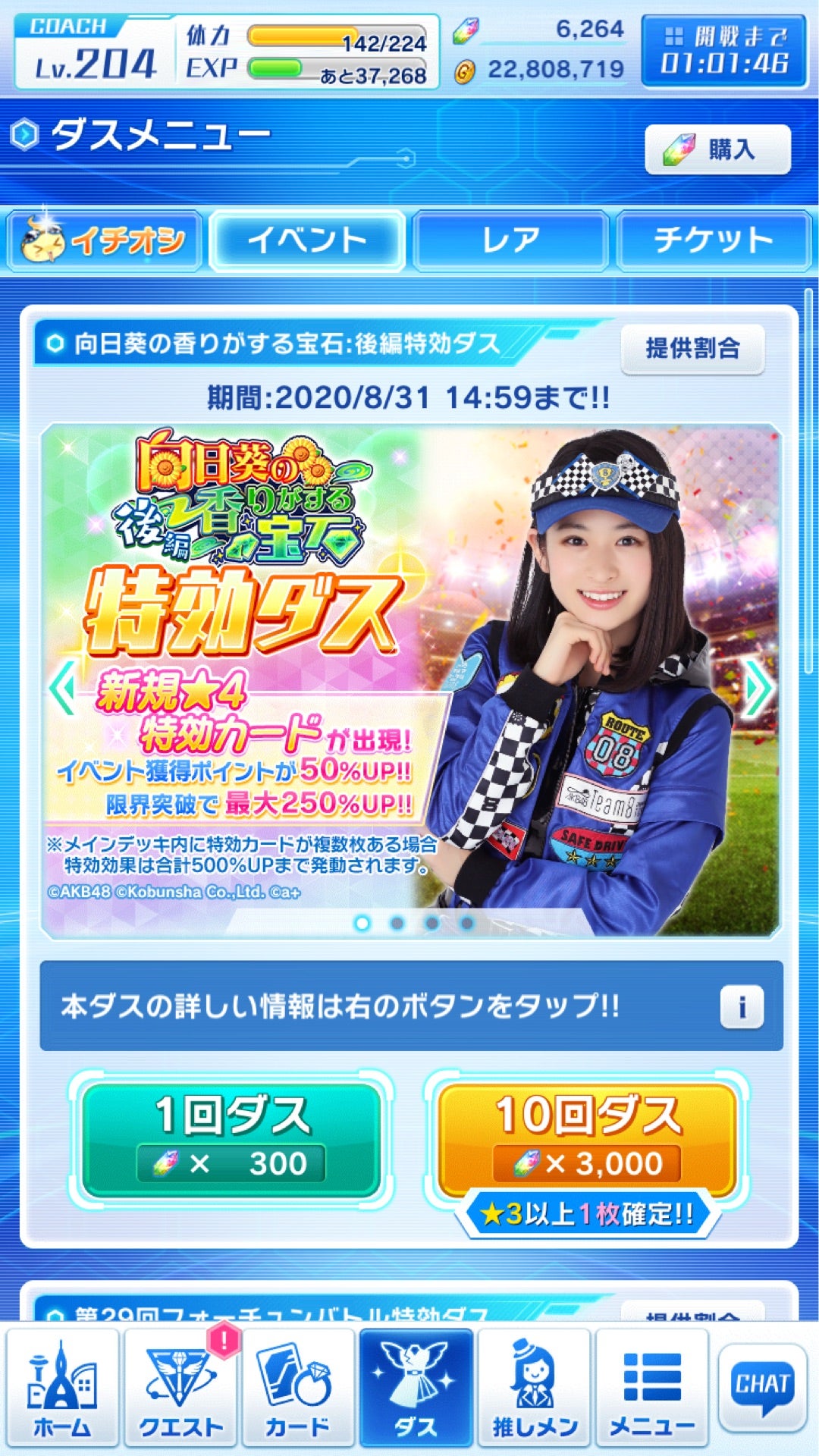Switch to the イチオシ tab

[x=105, y=241]
